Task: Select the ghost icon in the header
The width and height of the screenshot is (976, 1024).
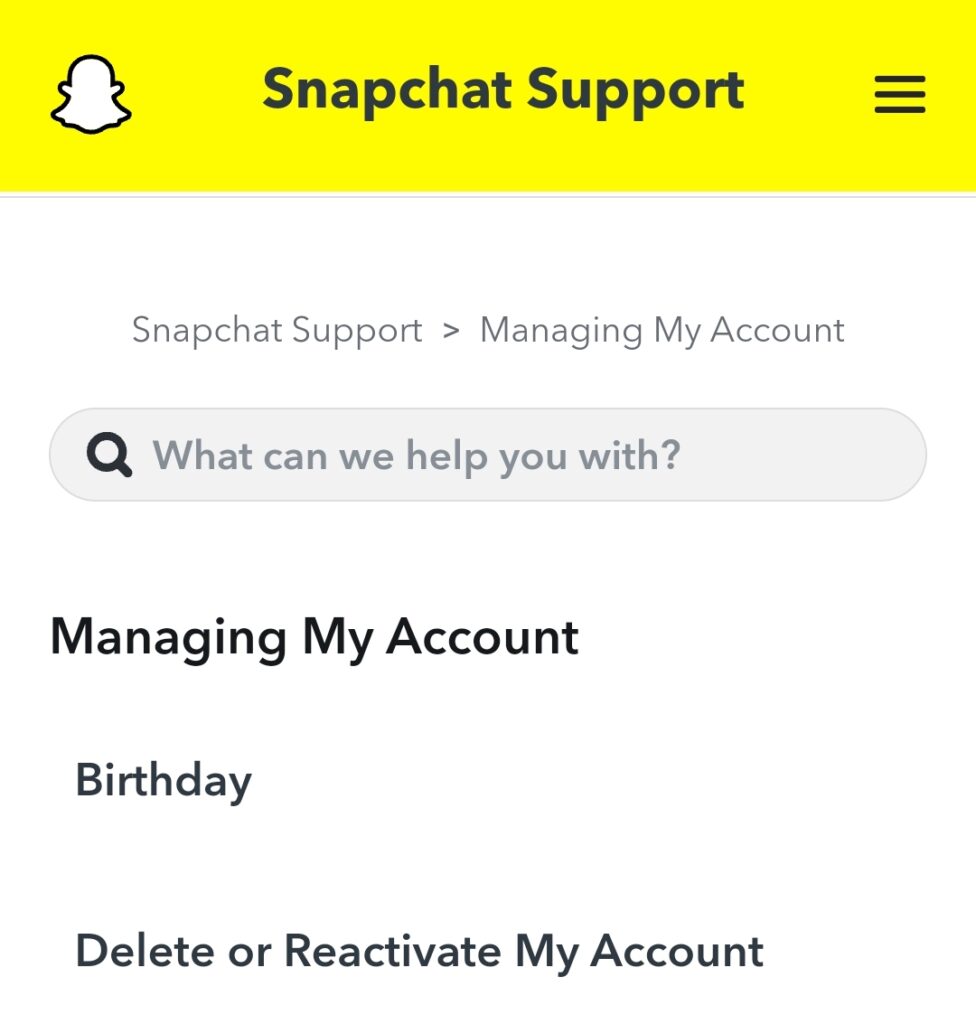Action: coord(90,92)
